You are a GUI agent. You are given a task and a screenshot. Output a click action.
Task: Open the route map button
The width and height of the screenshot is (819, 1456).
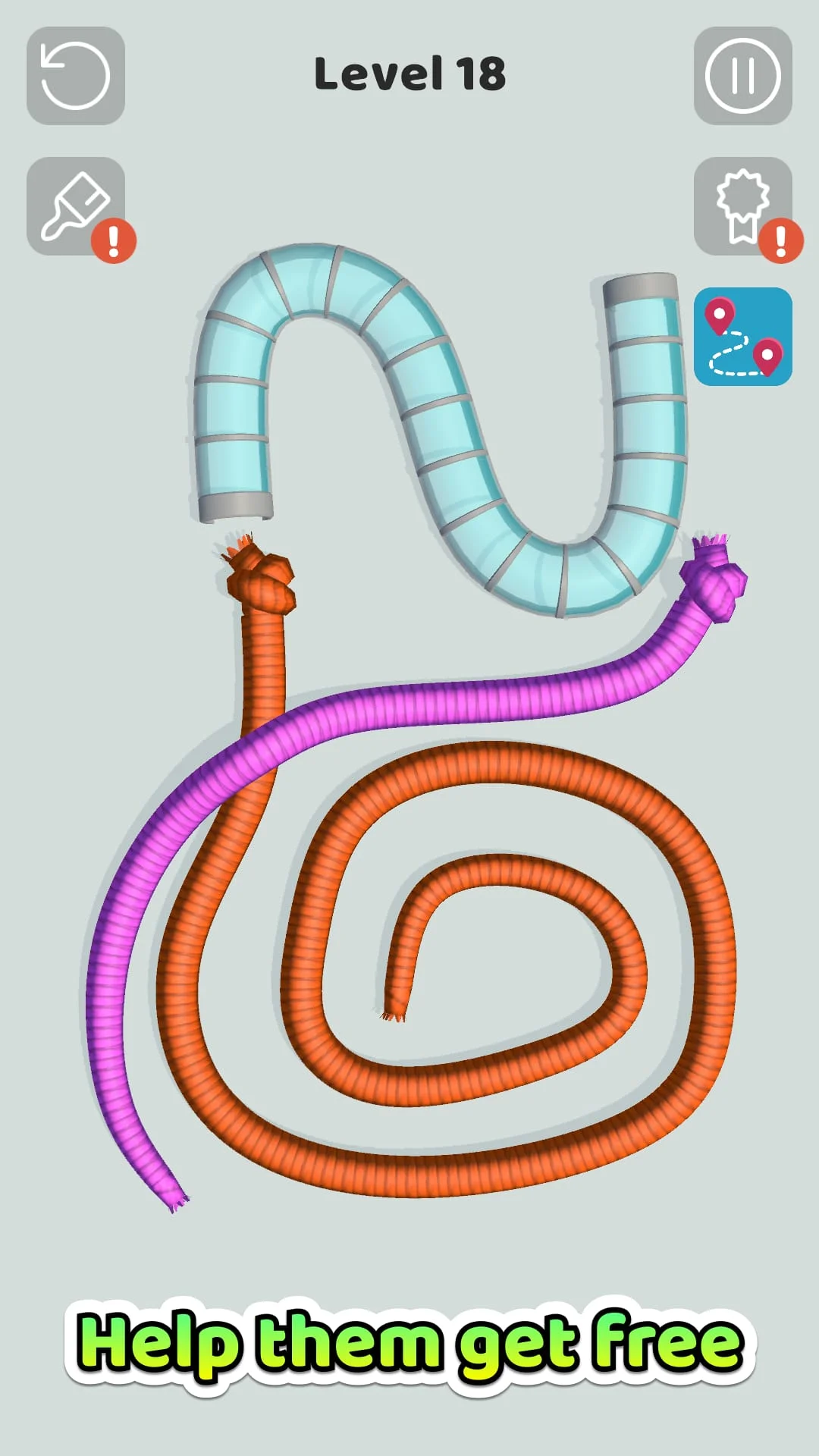point(742,336)
